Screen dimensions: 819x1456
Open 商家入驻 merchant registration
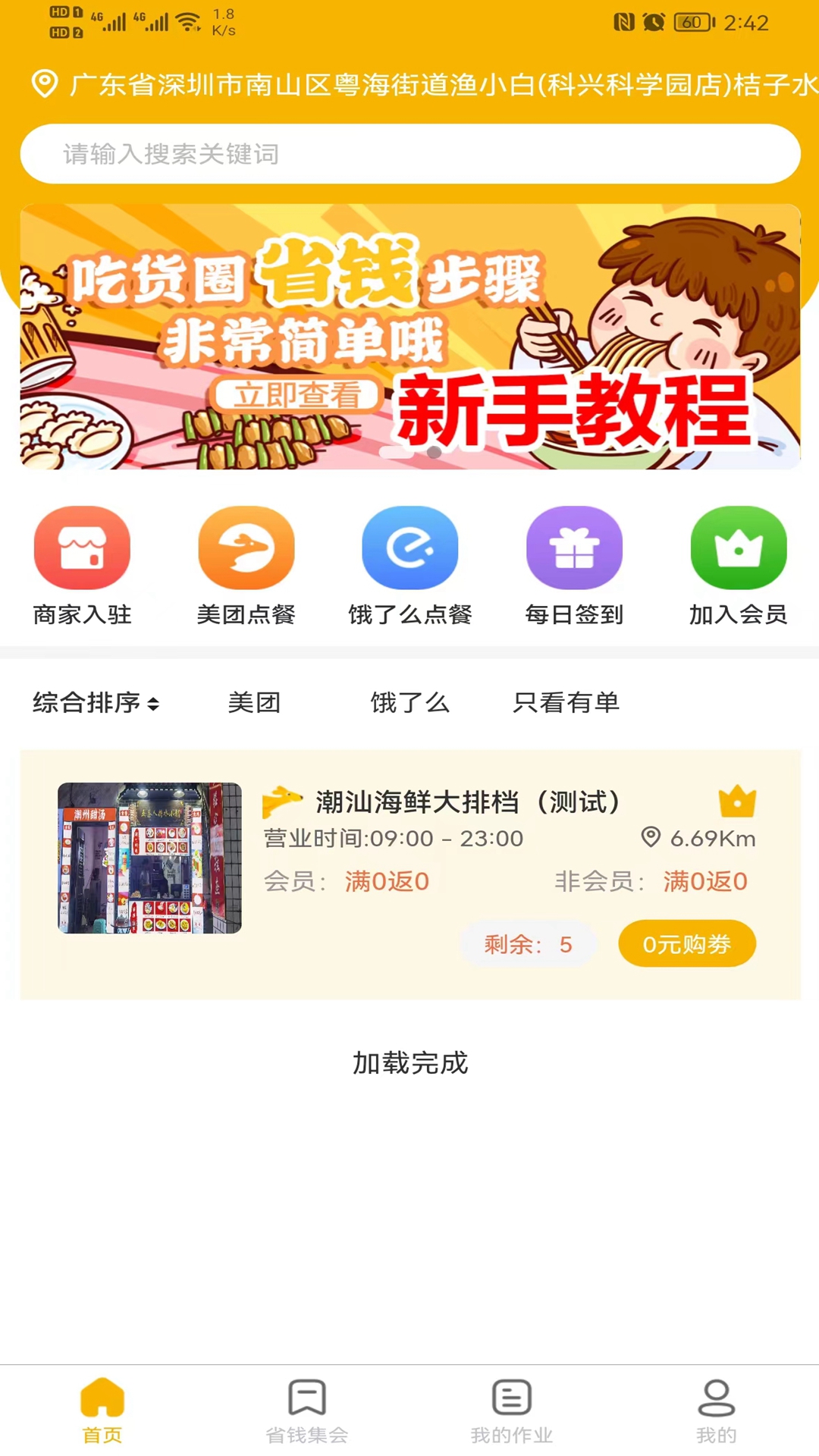(82, 566)
